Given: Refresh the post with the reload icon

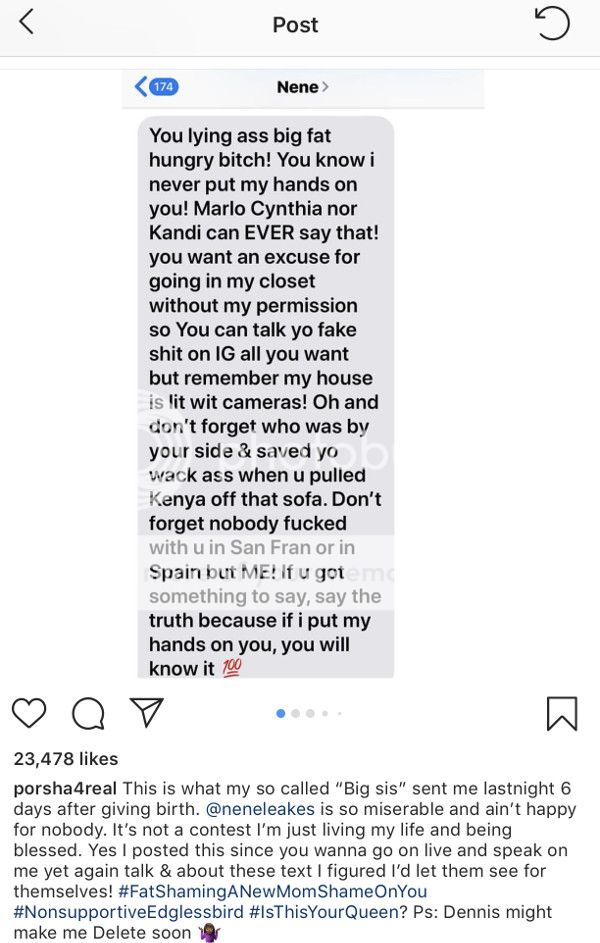Looking at the screenshot, I should 552,24.
